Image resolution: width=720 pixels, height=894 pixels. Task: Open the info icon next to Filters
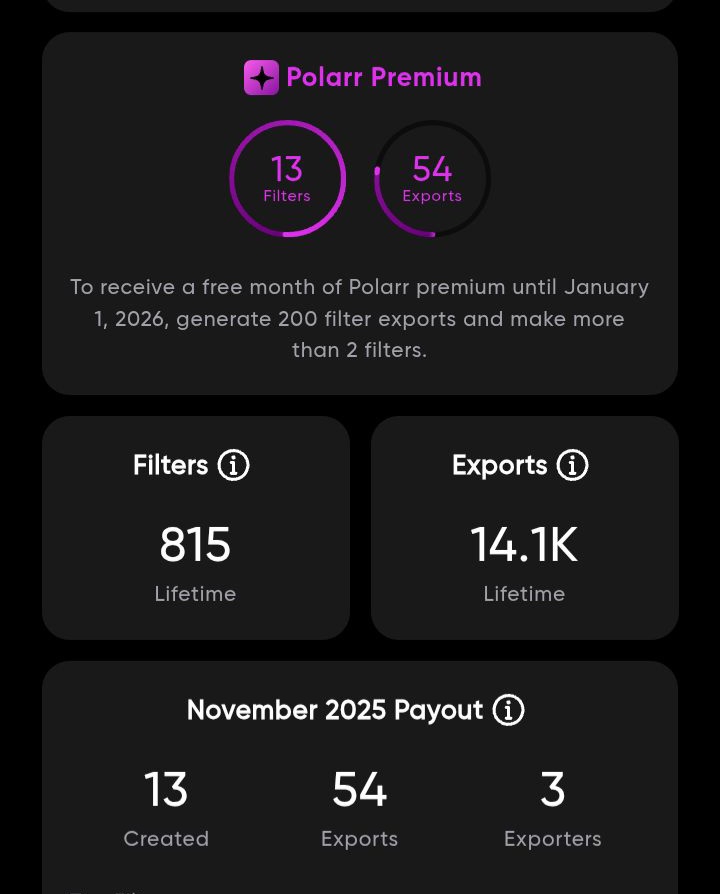click(x=233, y=465)
